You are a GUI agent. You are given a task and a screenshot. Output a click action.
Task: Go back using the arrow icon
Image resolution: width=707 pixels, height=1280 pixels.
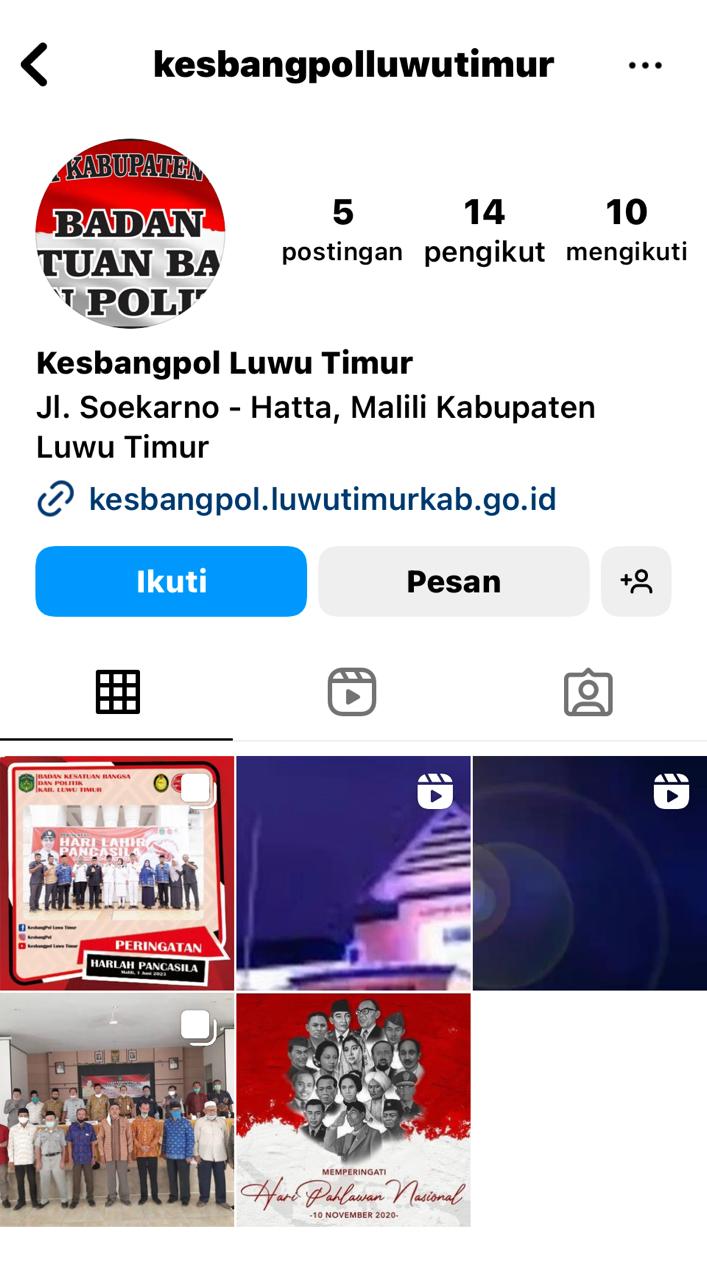(35, 66)
